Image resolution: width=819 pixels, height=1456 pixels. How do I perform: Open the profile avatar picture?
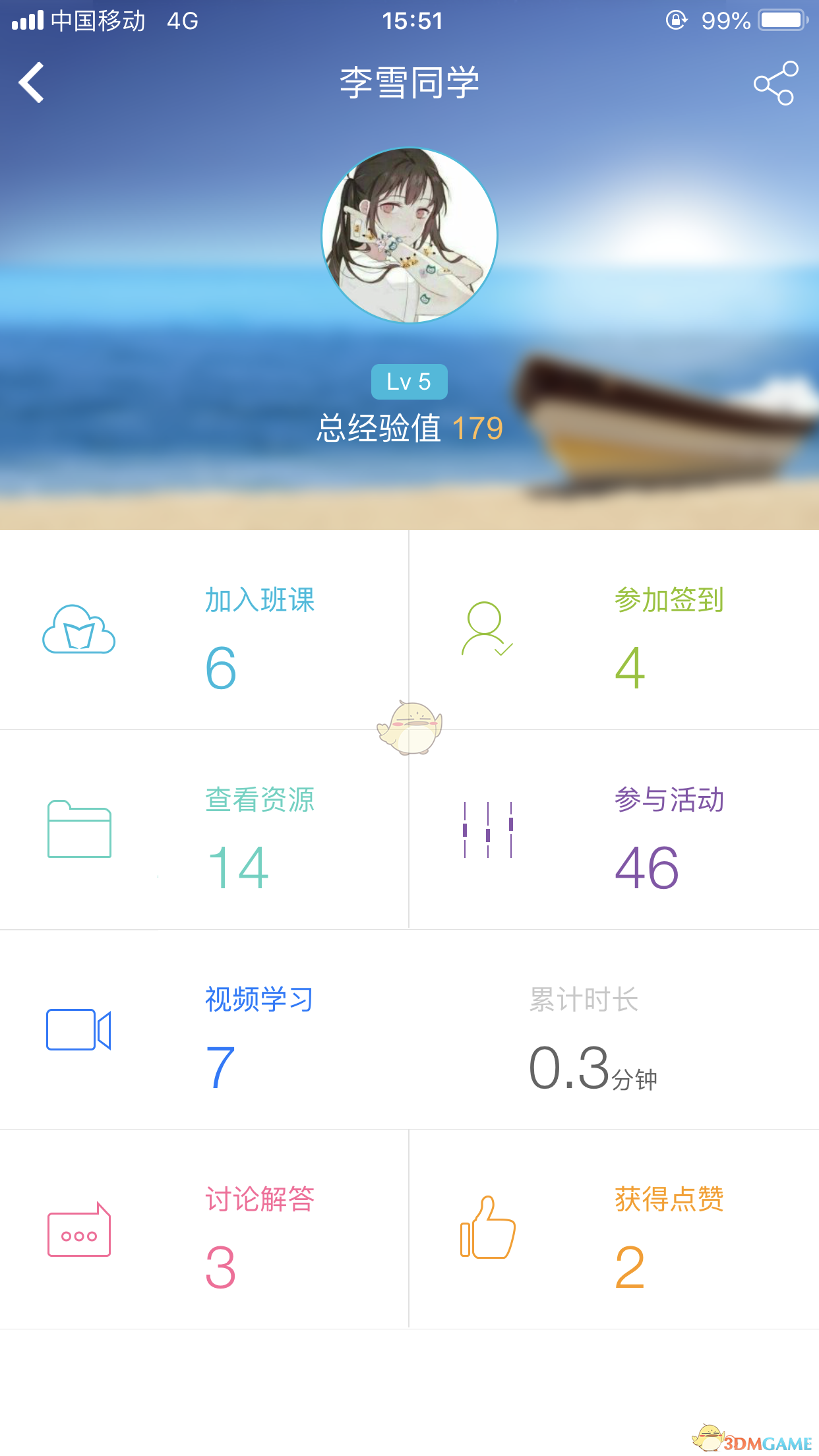pyautogui.click(x=409, y=235)
